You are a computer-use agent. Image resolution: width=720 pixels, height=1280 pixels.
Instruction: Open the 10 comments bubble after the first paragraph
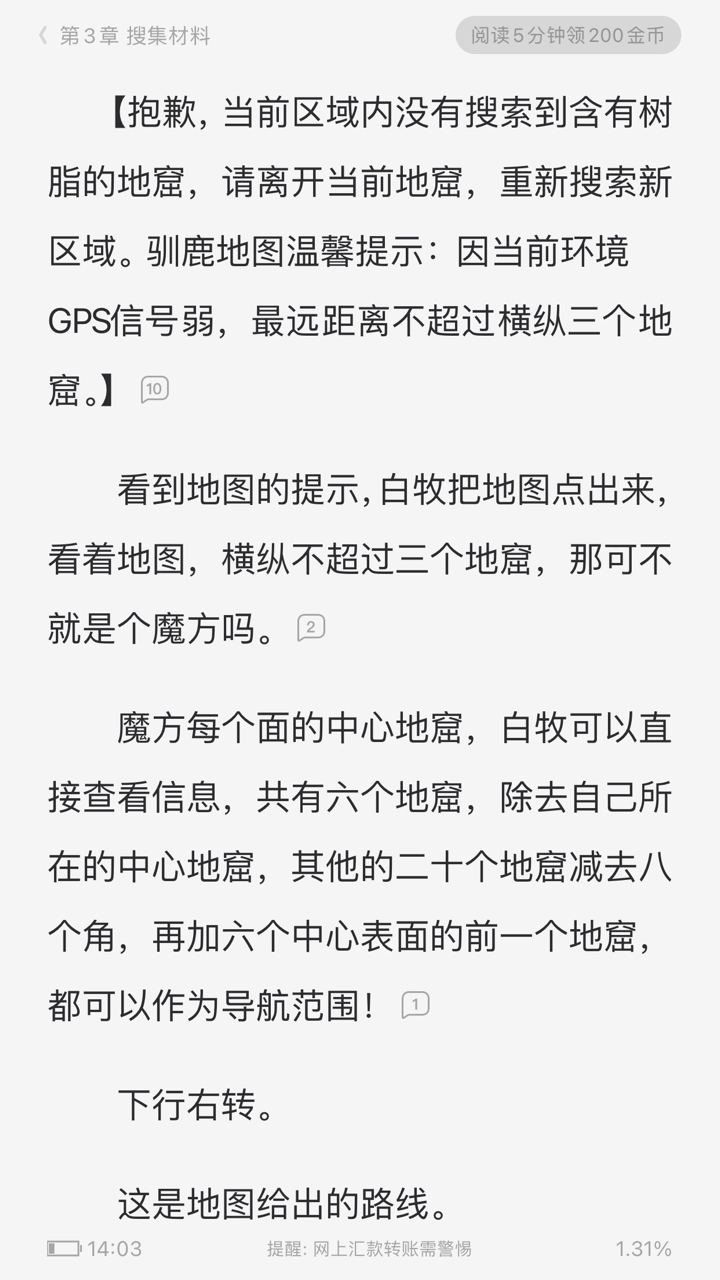coord(155,389)
